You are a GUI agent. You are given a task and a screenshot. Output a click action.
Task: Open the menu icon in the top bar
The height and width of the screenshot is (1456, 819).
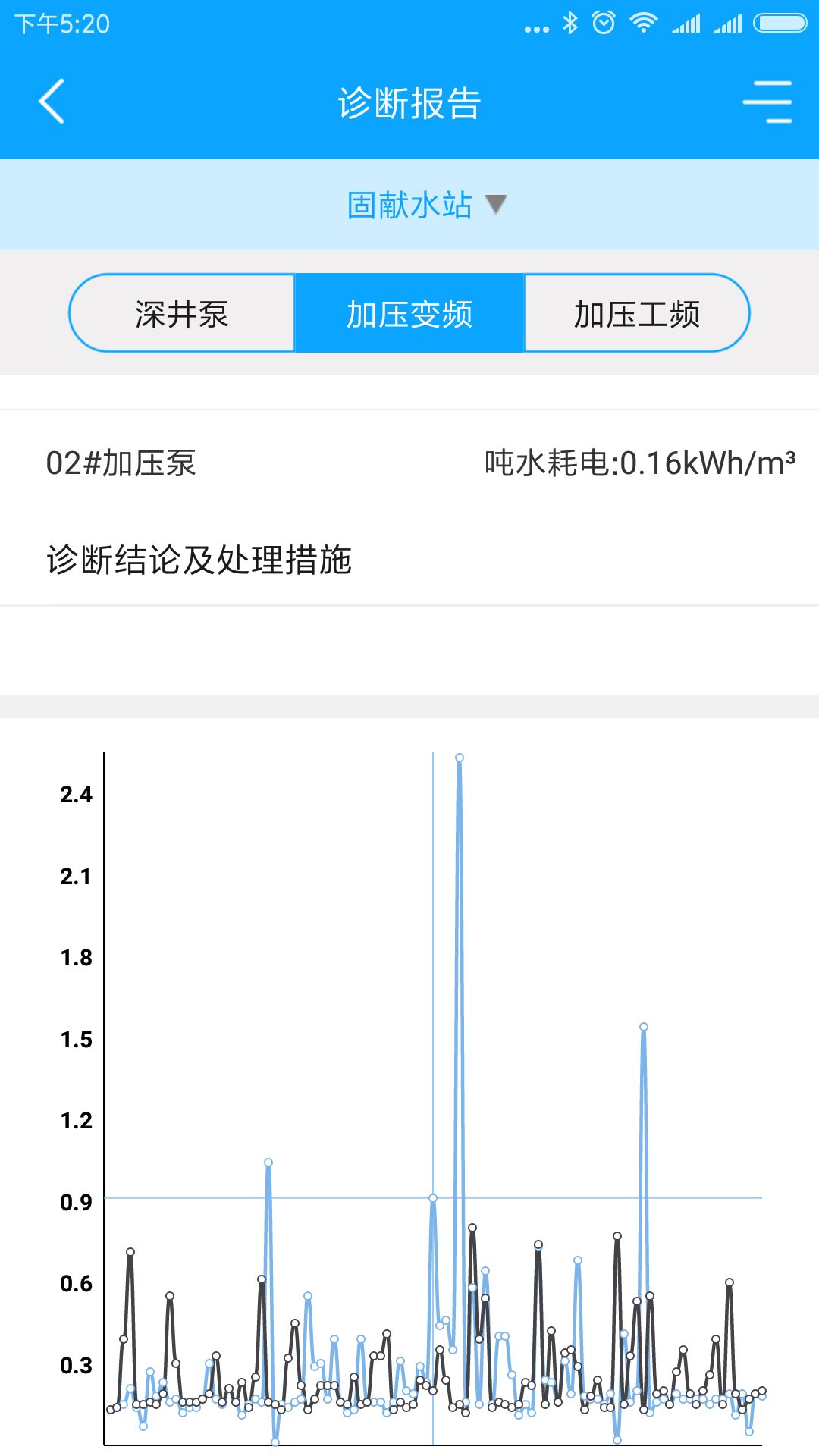coord(767,102)
